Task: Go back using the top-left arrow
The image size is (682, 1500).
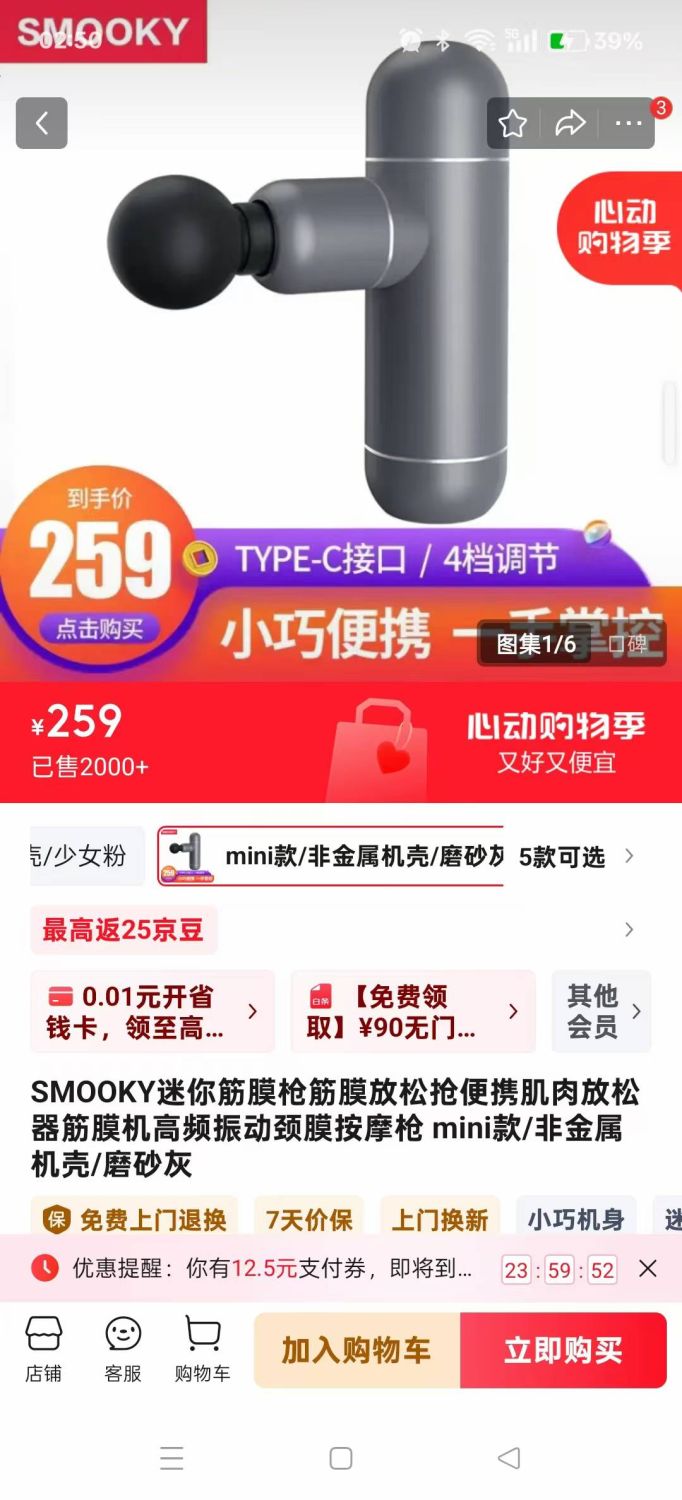Action: pyautogui.click(x=41, y=123)
